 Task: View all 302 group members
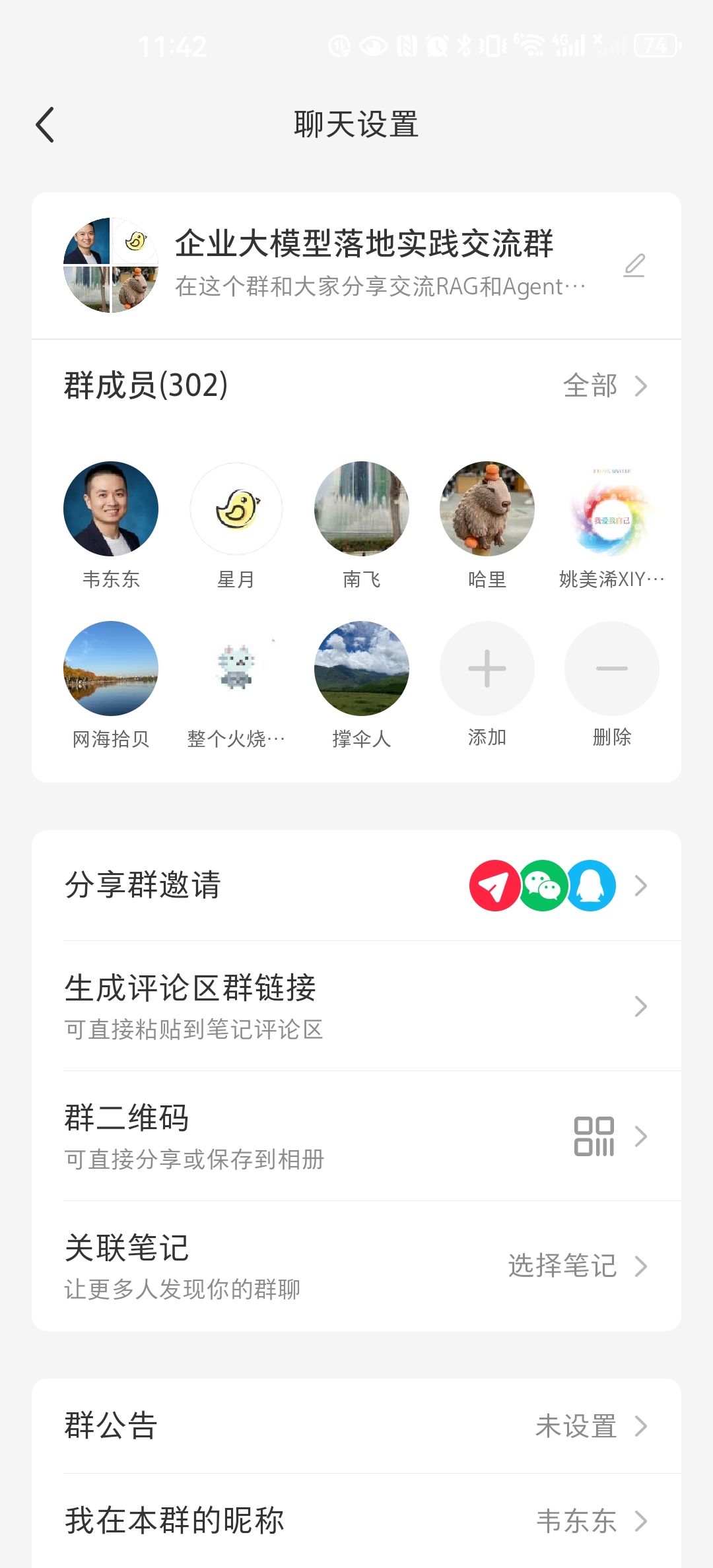point(604,385)
